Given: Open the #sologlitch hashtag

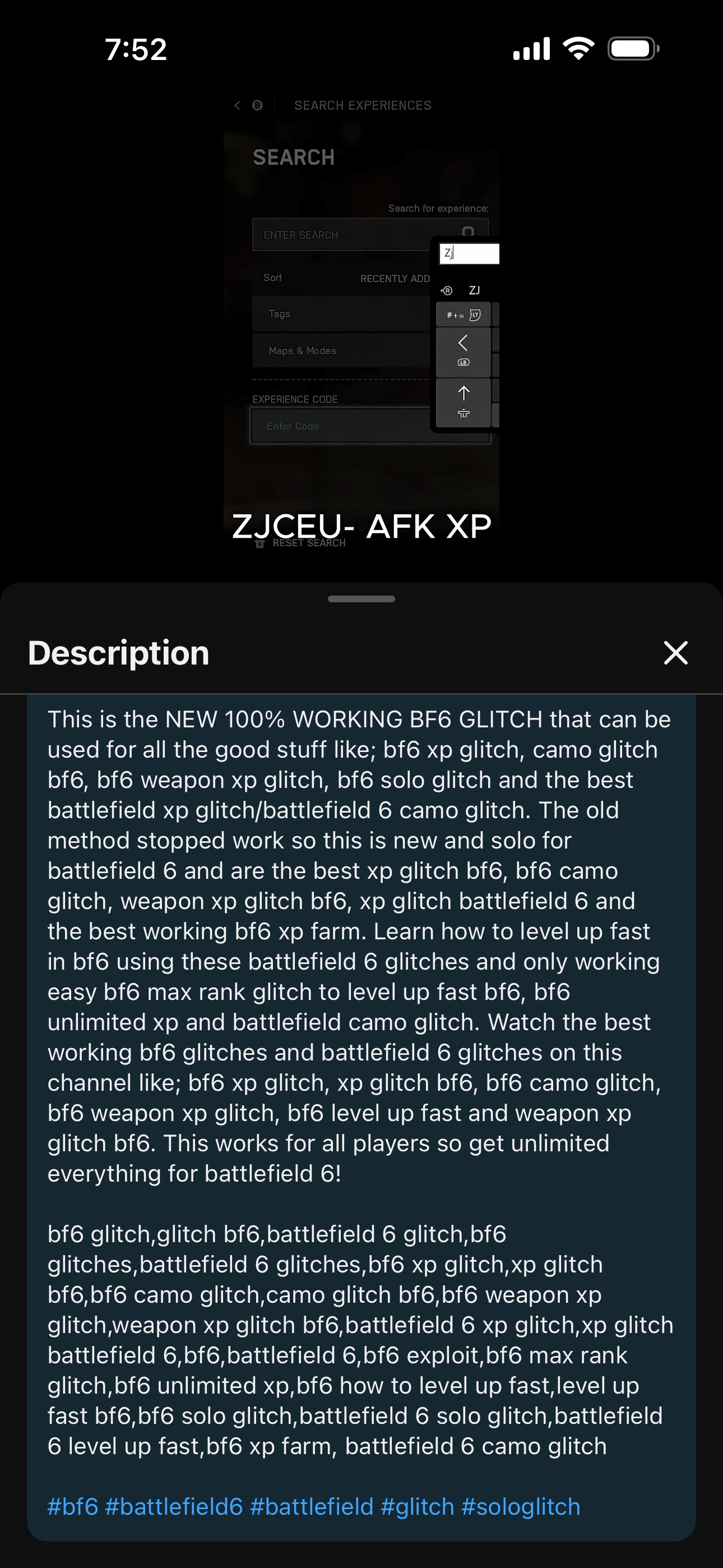Looking at the screenshot, I should (521, 1506).
